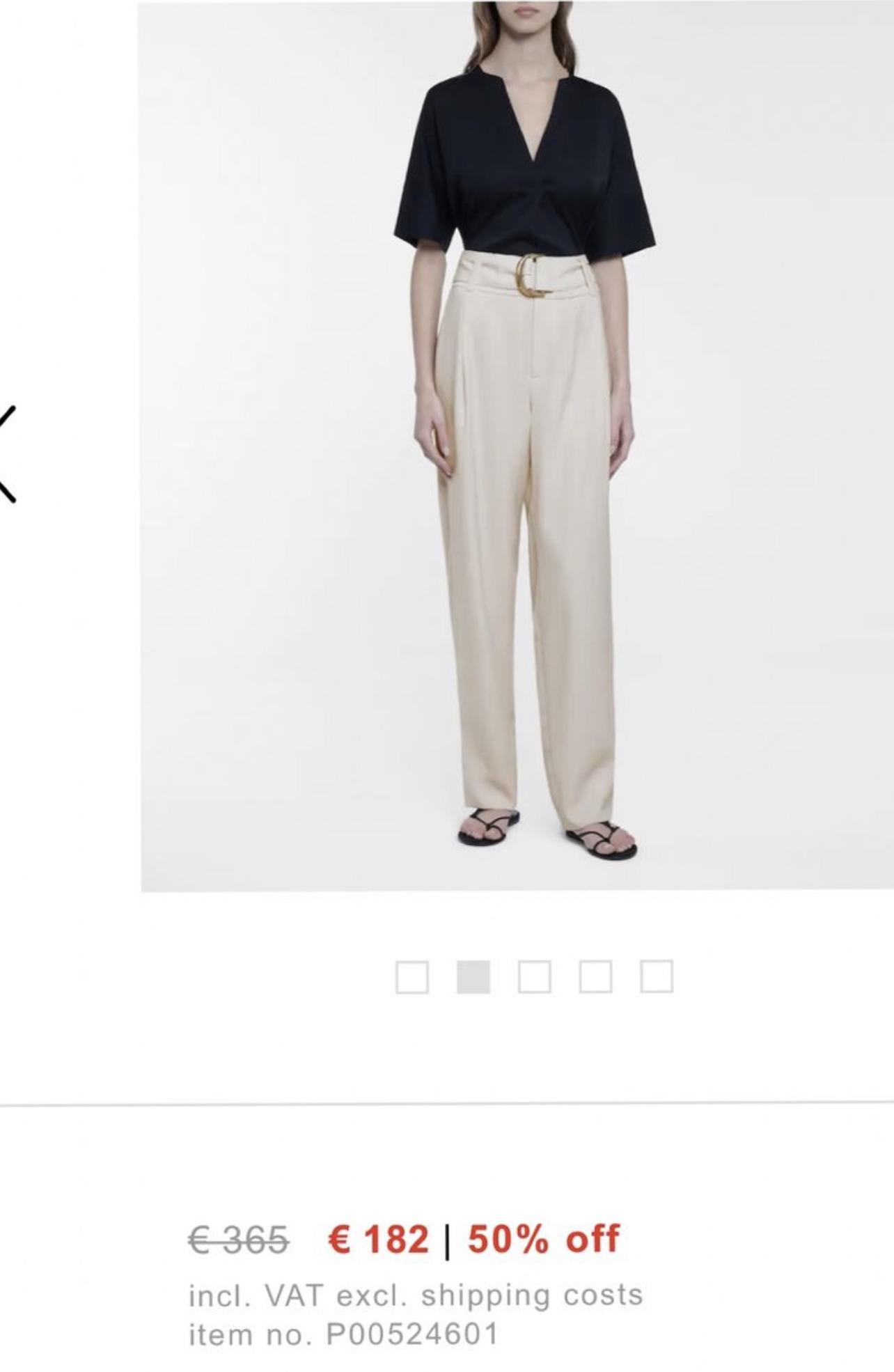Select the third image indicator square
This screenshot has height=1372, width=894.
pyautogui.click(x=534, y=976)
